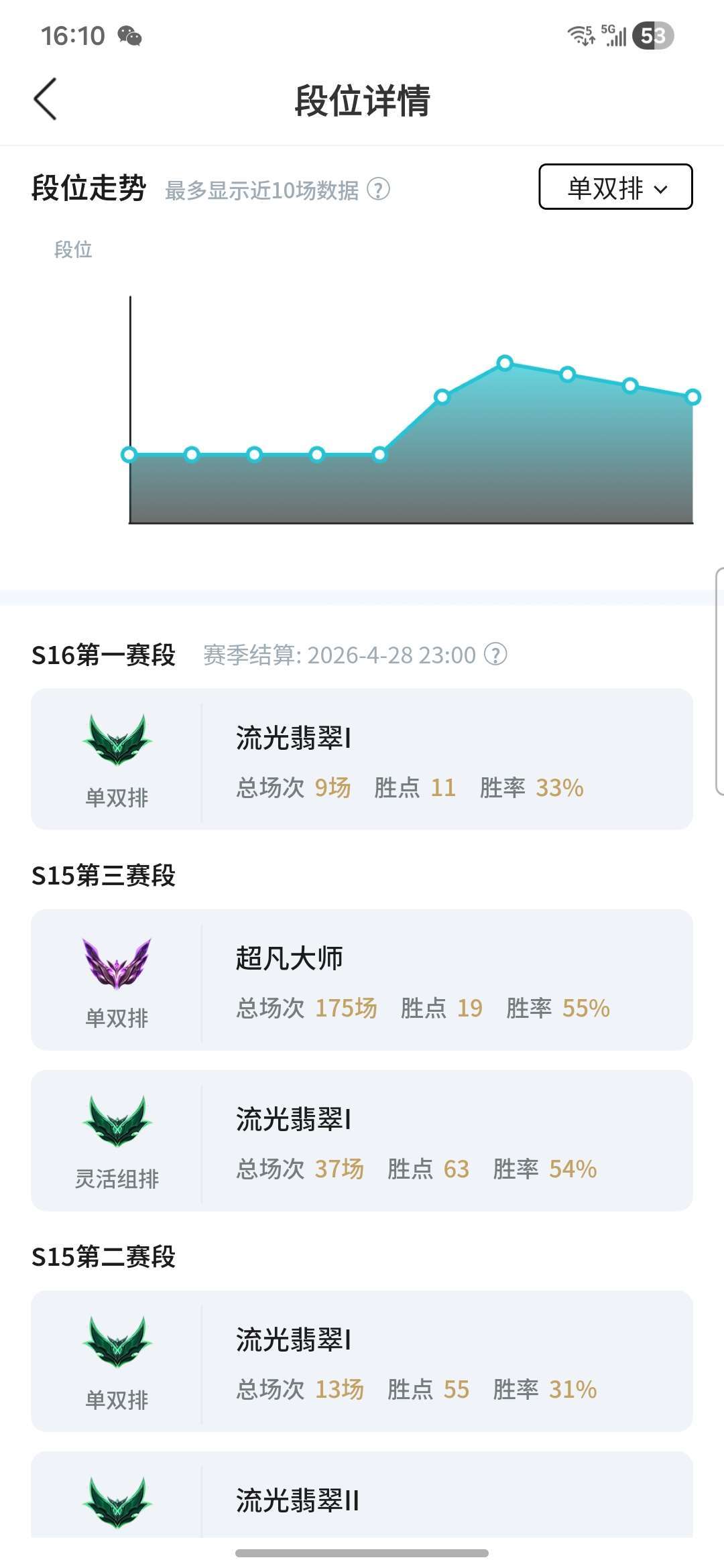Open the 单双排 queue type dropdown
724x1568 pixels.
615,187
